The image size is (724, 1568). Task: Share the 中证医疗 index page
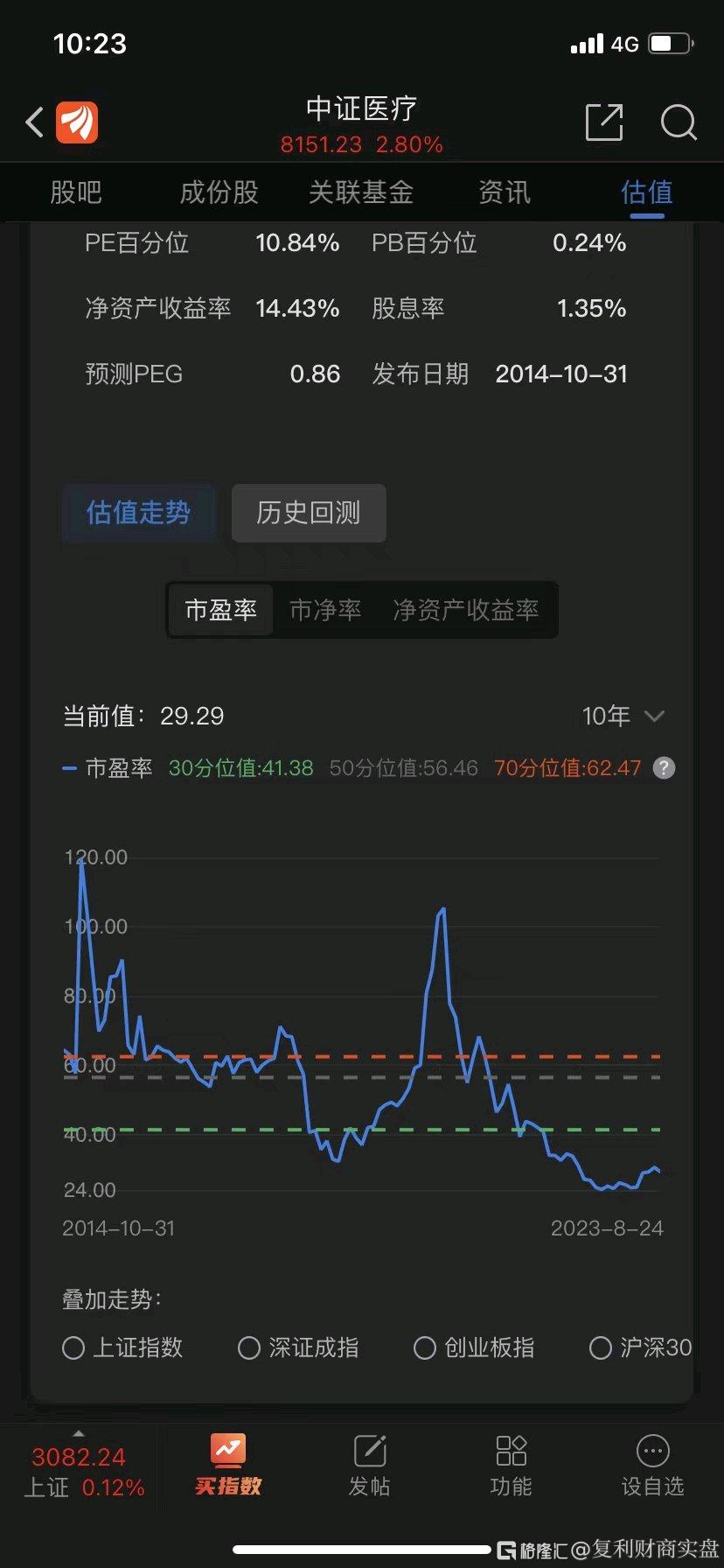point(604,122)
